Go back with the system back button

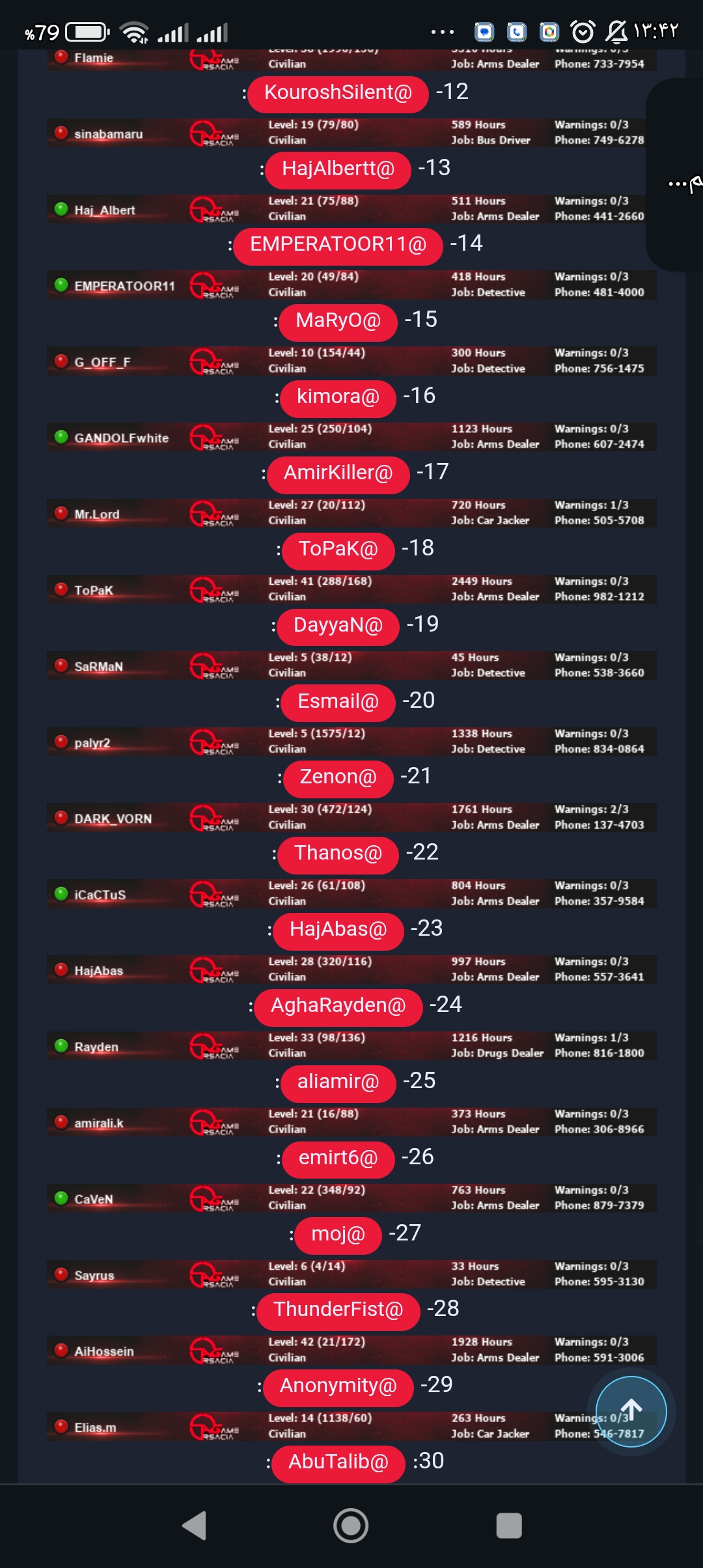194,1526
